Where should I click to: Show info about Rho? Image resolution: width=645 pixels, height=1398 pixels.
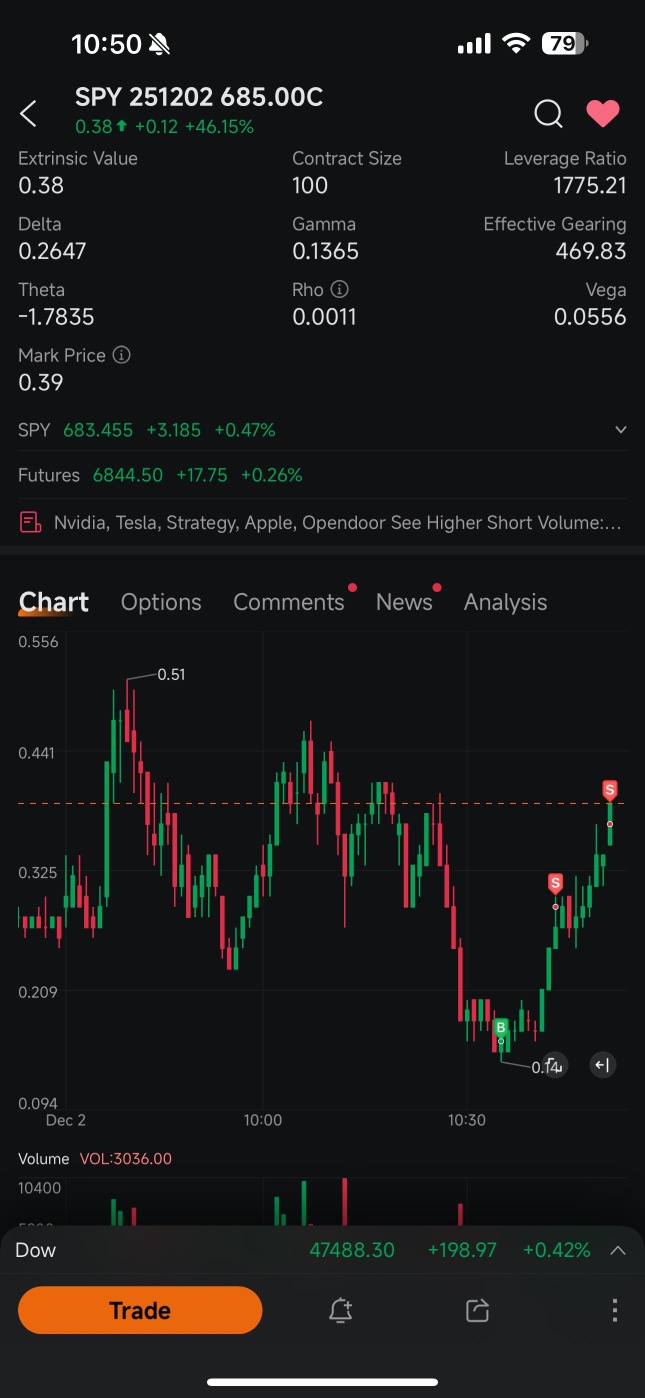tap(339, 290)
